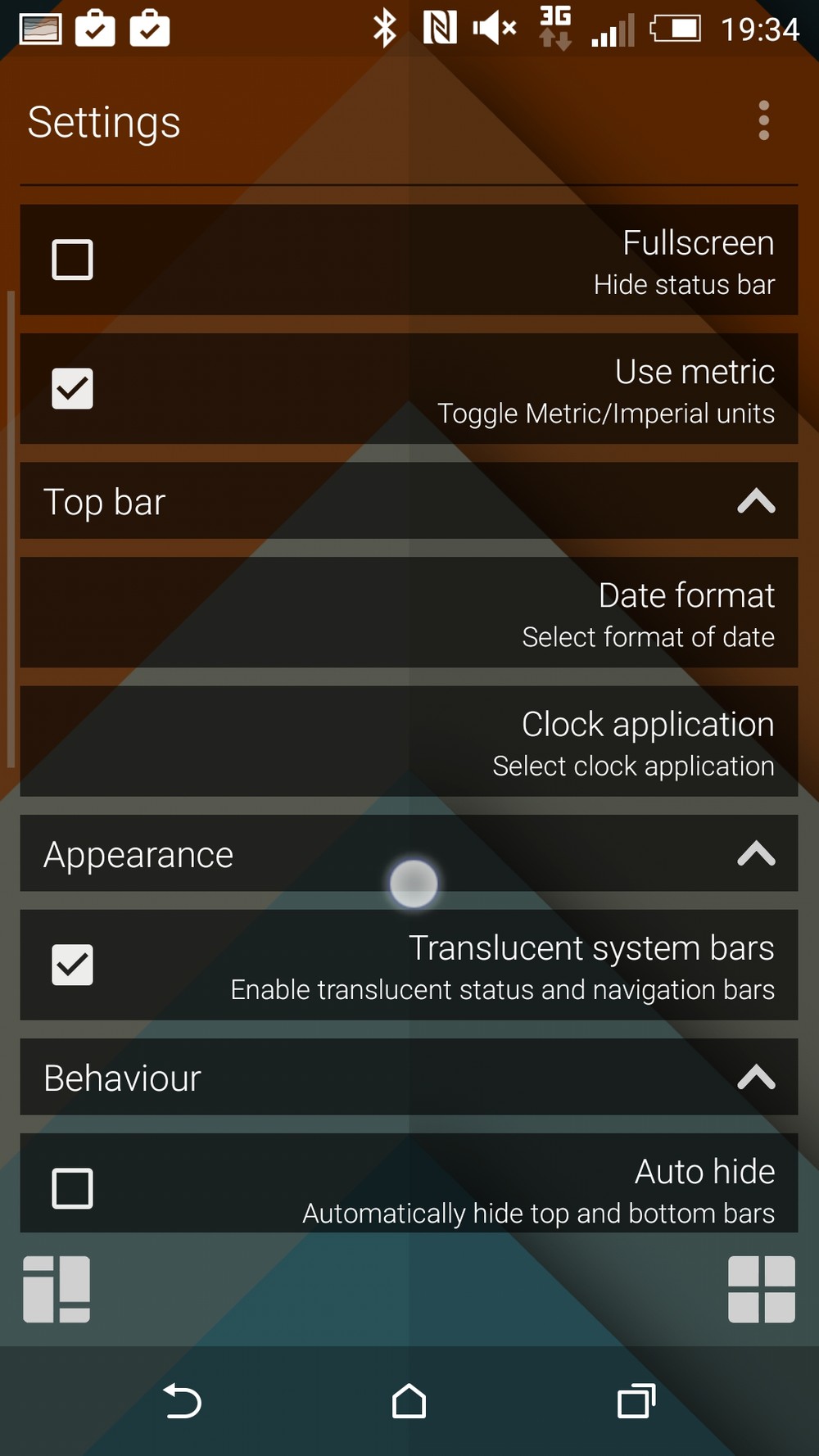Turn on the Auto hide checkbox
819x1456 pixels.
click(72, 1188)
